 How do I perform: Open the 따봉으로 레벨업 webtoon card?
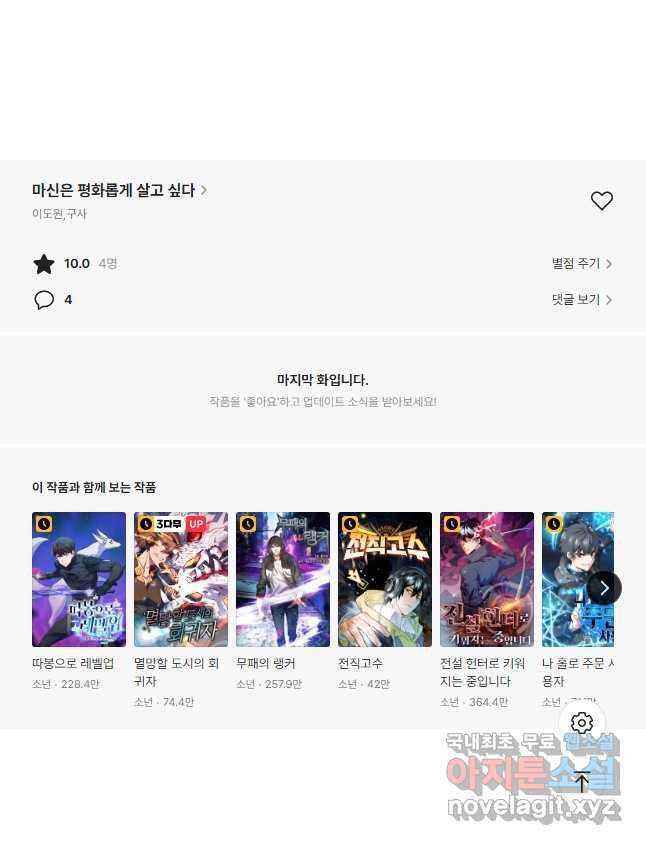pos(79,580)
